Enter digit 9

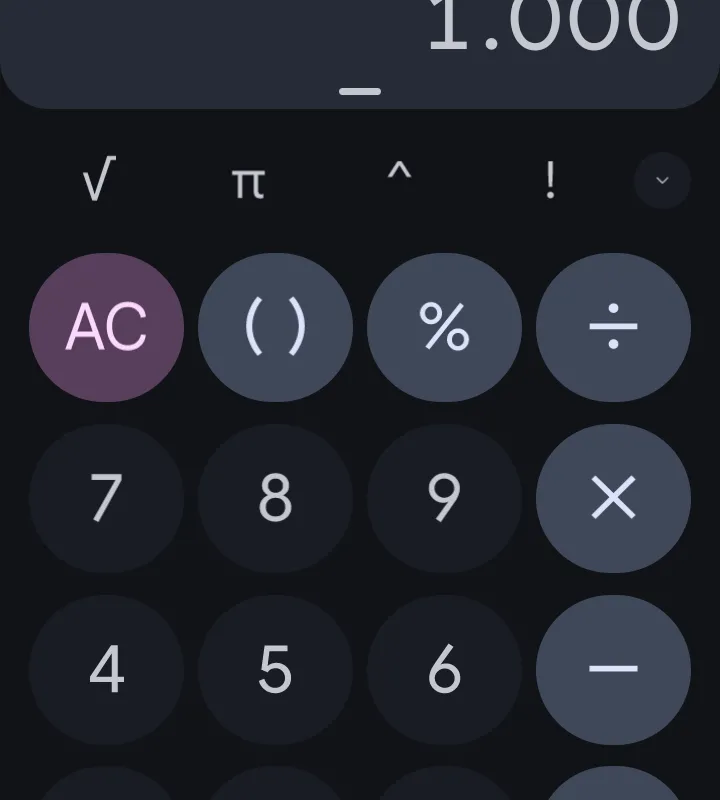click(444, 498)
